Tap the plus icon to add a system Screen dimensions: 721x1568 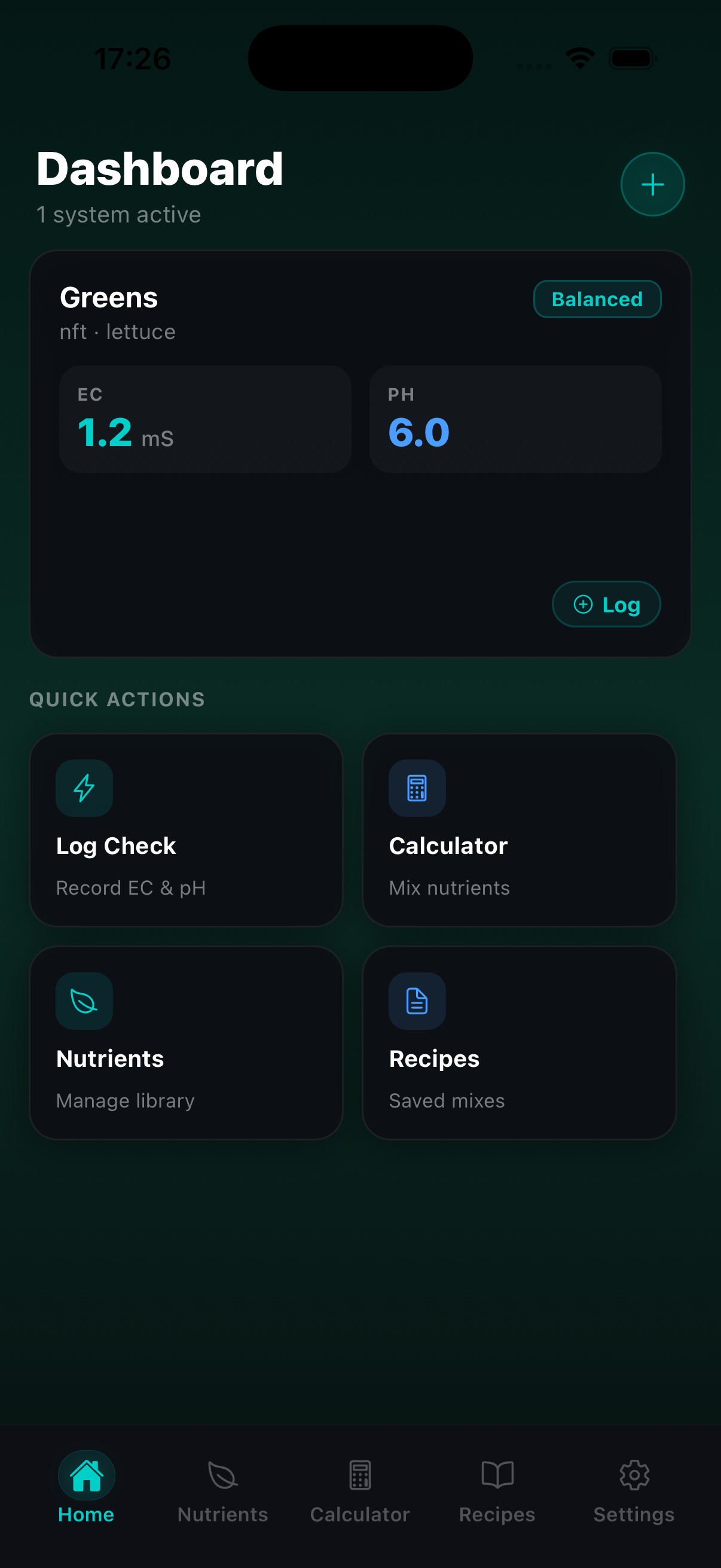[652, 184]
